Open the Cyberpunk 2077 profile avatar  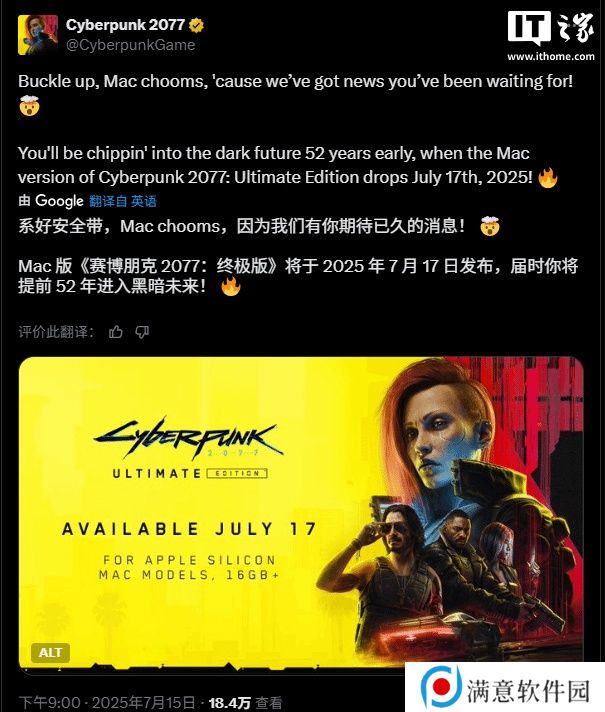click(x=37, y=35)
